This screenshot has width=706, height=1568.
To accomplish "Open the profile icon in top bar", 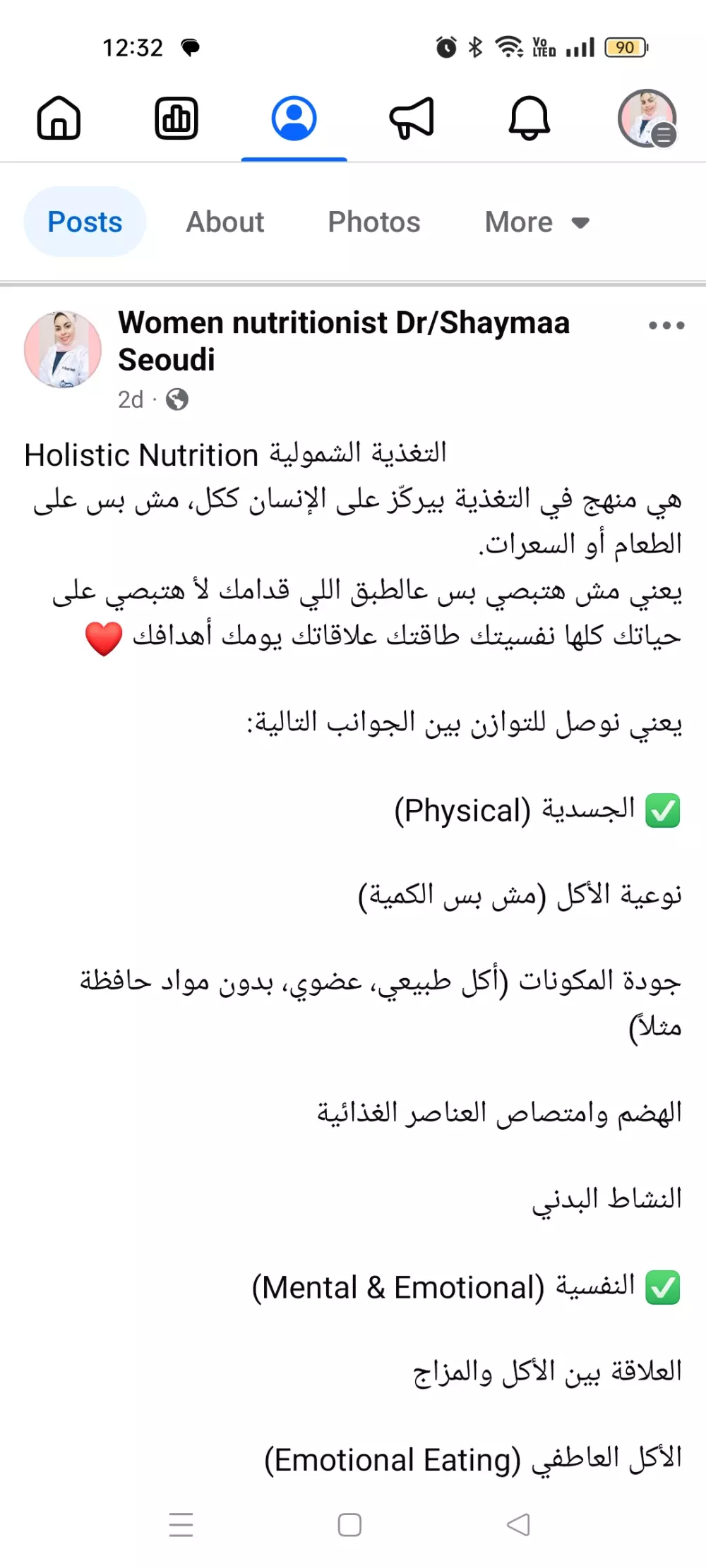I will (x=294, y=119).
